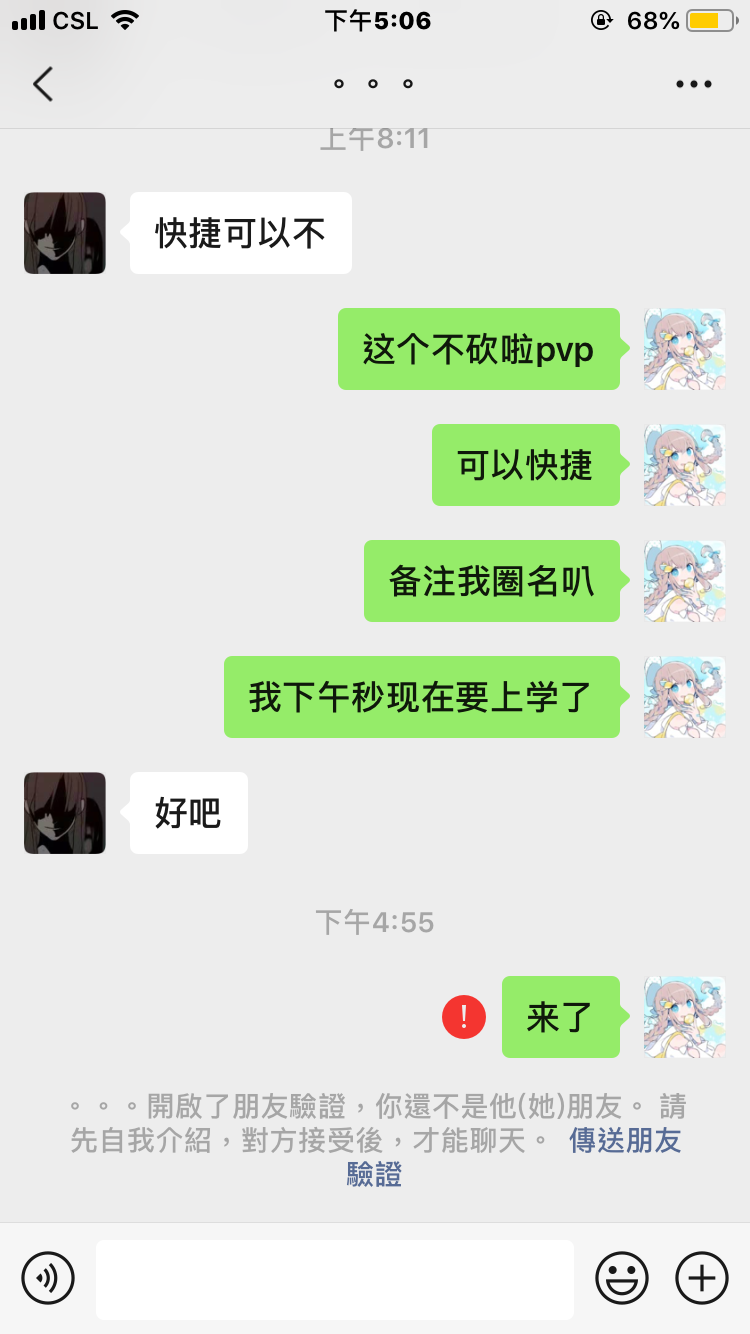
Task: Switch to voice message input
Action: coord(48,1278)
